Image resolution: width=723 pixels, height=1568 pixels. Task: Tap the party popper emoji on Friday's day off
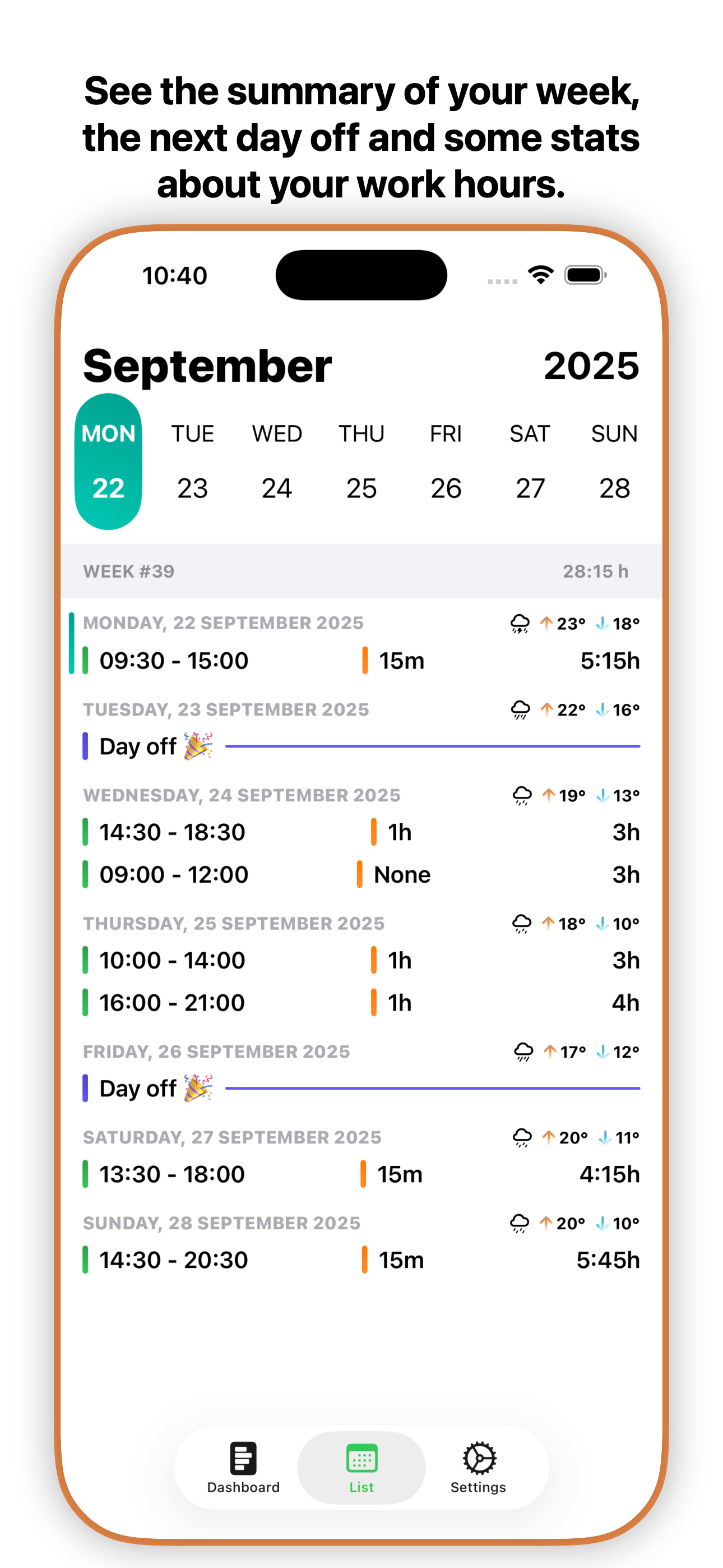point(196,1088)
